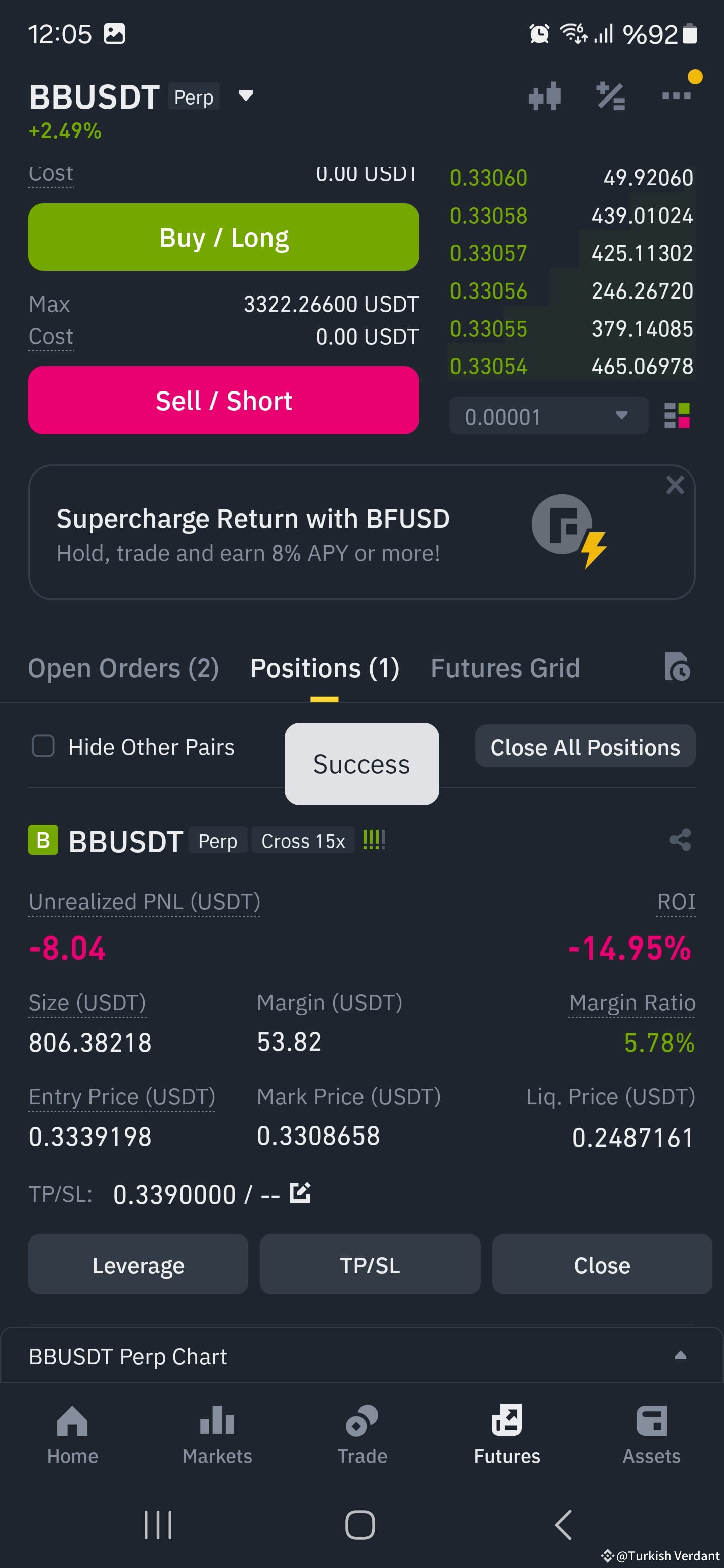724x1568 pixels.
Task: Expand the 0.00001 price precision dropdown
Action: point(548,416)
